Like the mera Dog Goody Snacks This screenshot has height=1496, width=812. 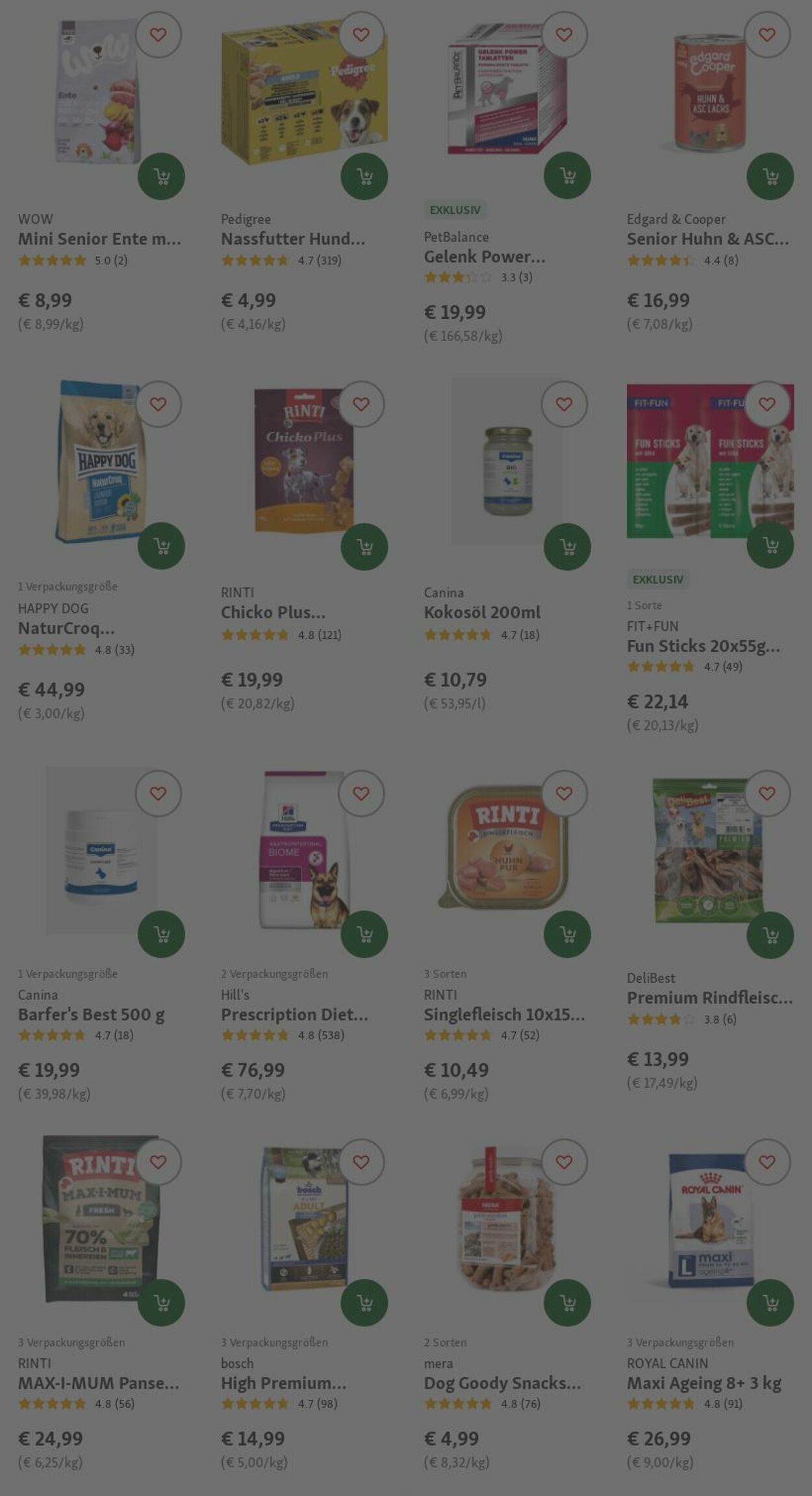click(564, 1162)
